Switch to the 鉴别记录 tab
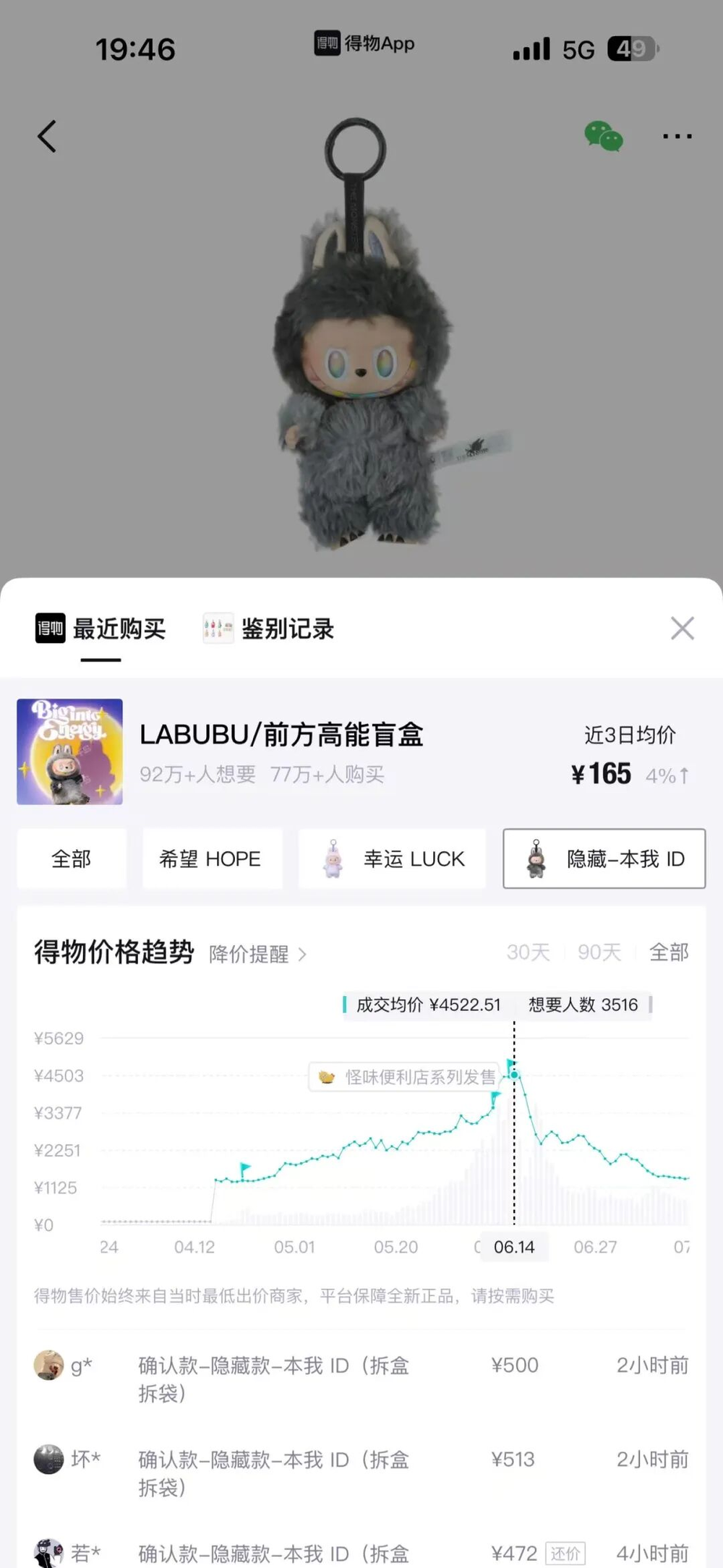 (269, 629)
